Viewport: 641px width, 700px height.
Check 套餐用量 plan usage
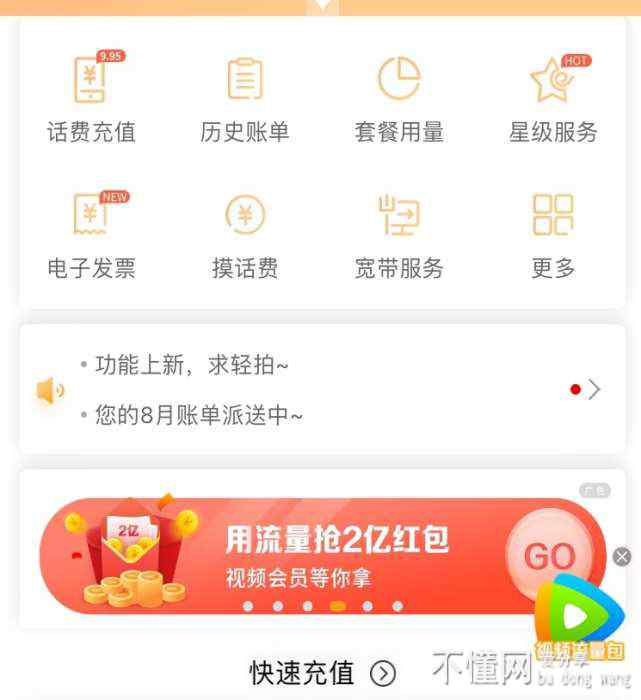399,99
